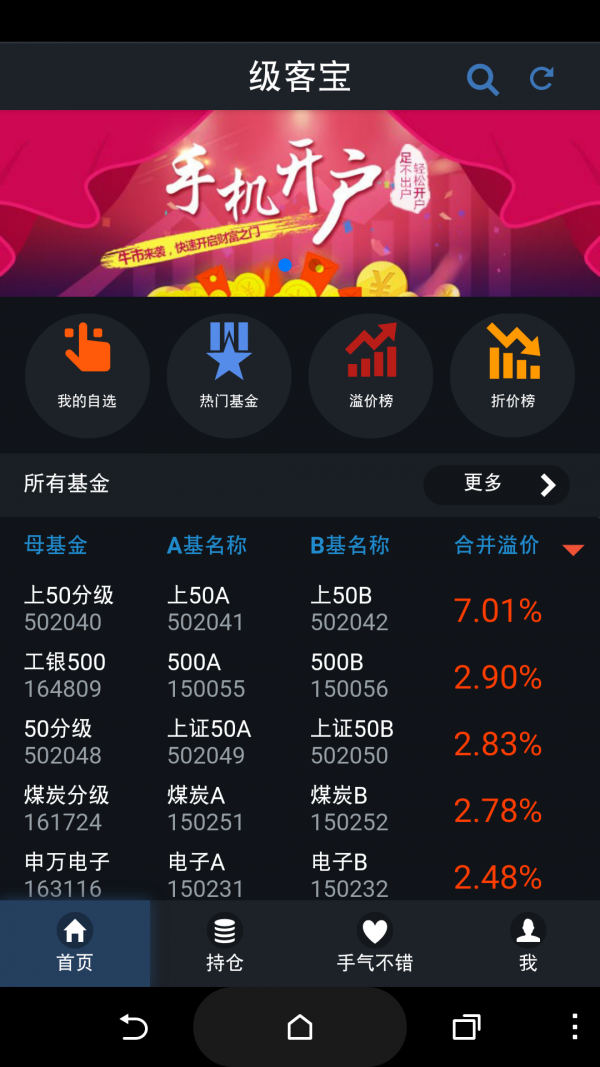Switch to the 首页 tab
The height and width of the screenshot is (1067, 600).
click(75, 943)
